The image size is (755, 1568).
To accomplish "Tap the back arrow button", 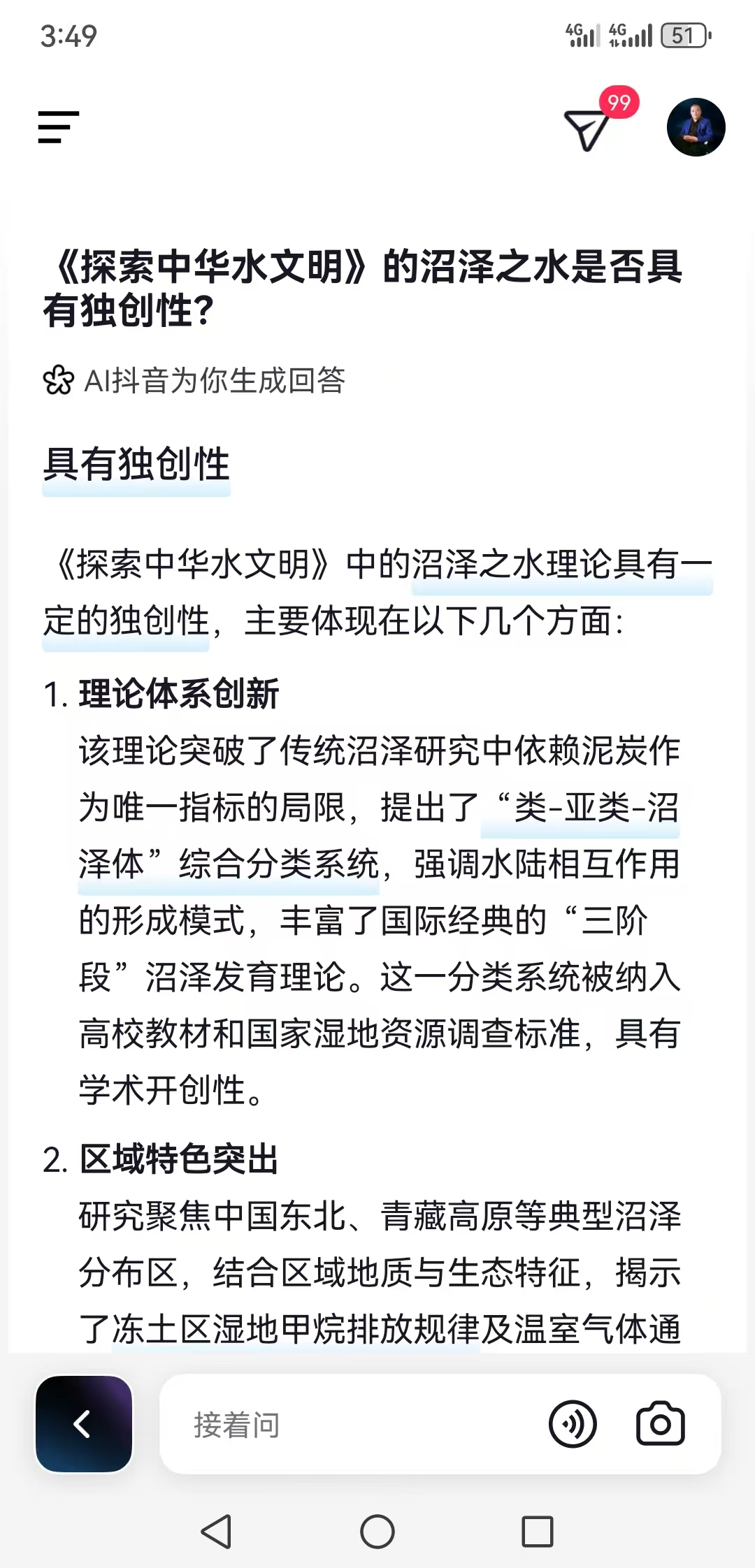I will pos(84,1424).
